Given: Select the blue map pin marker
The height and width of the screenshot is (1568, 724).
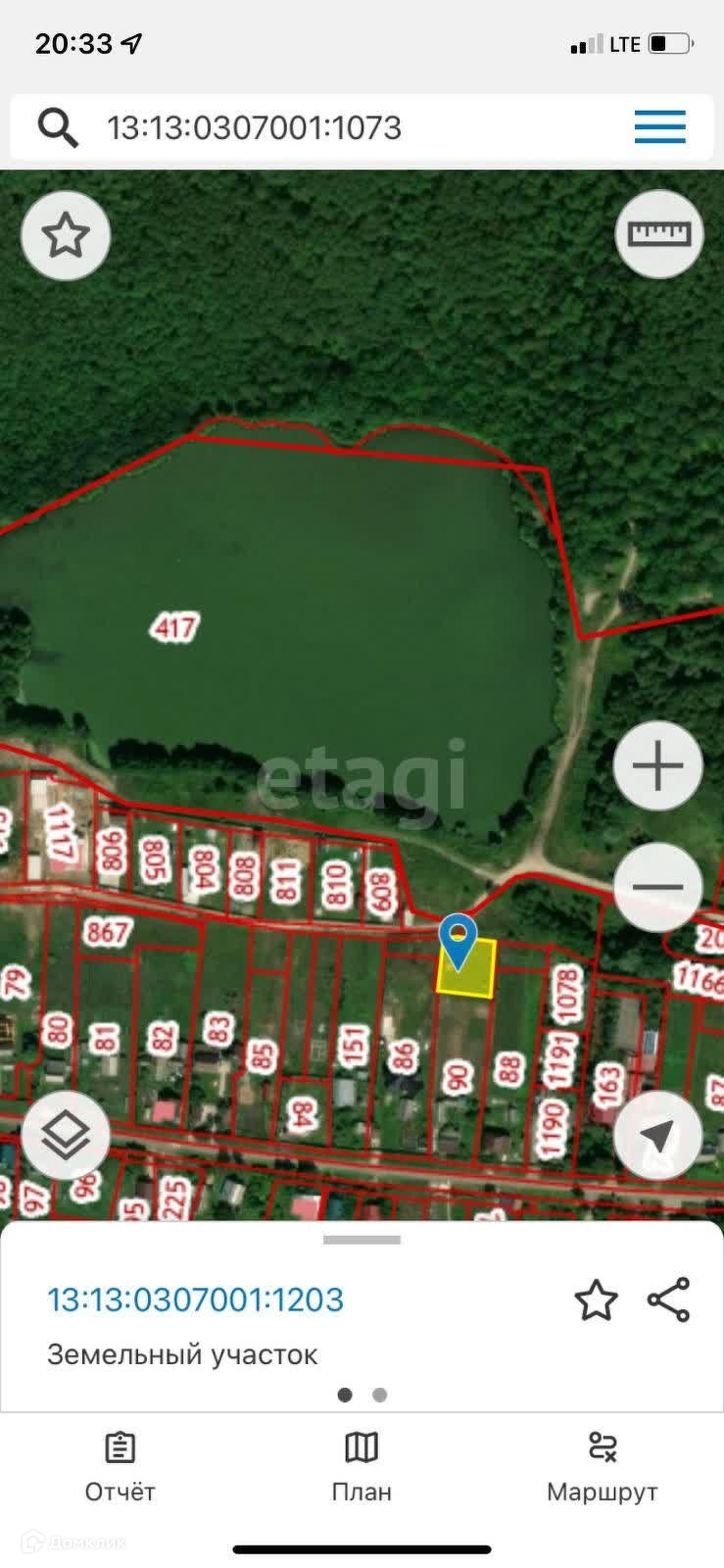Looking at the screenshot, I should click(458, 939).
